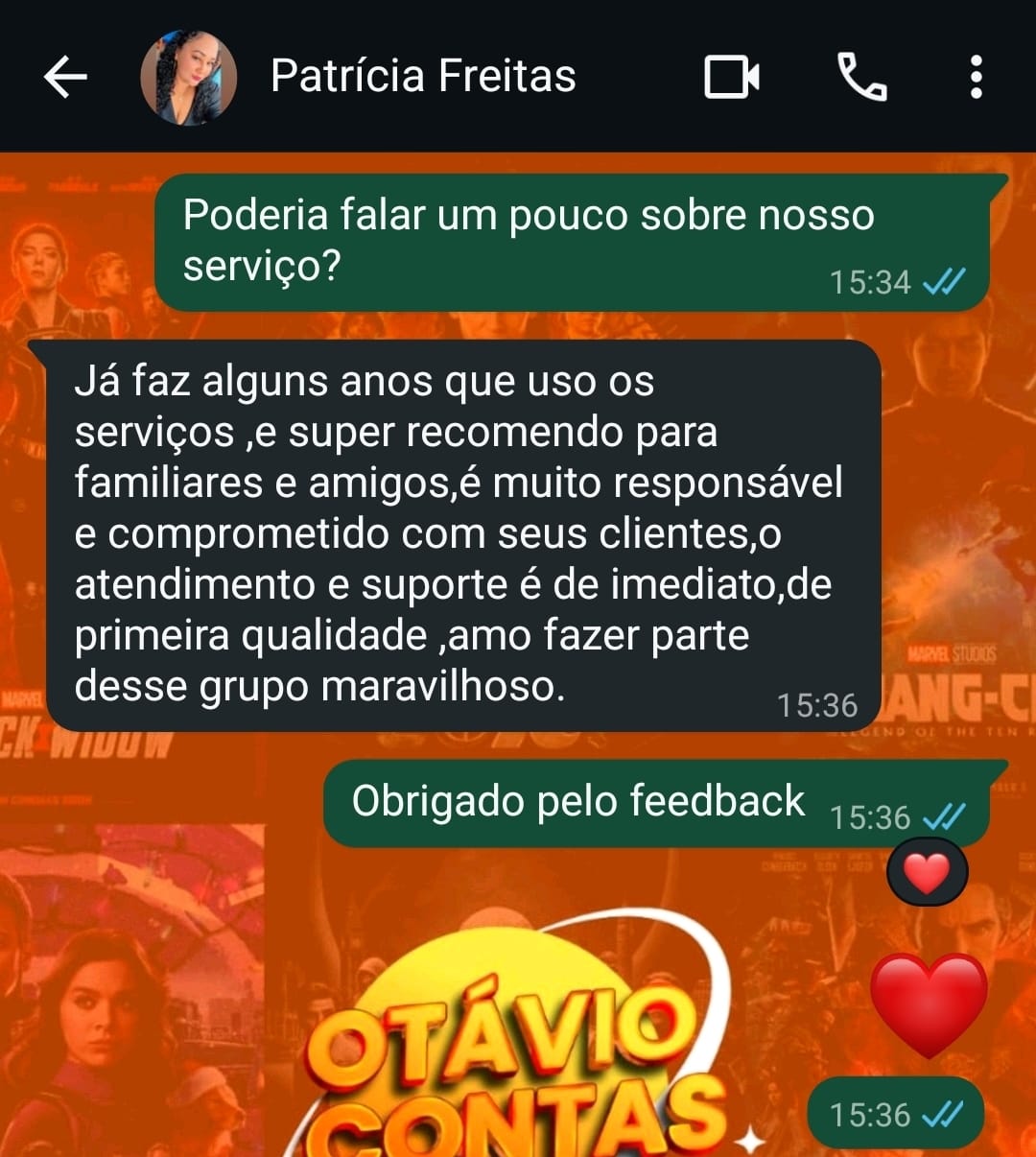The width and height of the screenshot is (1036, 1157).
Task: Open the three-dot overflow menu
Action: 977,77
